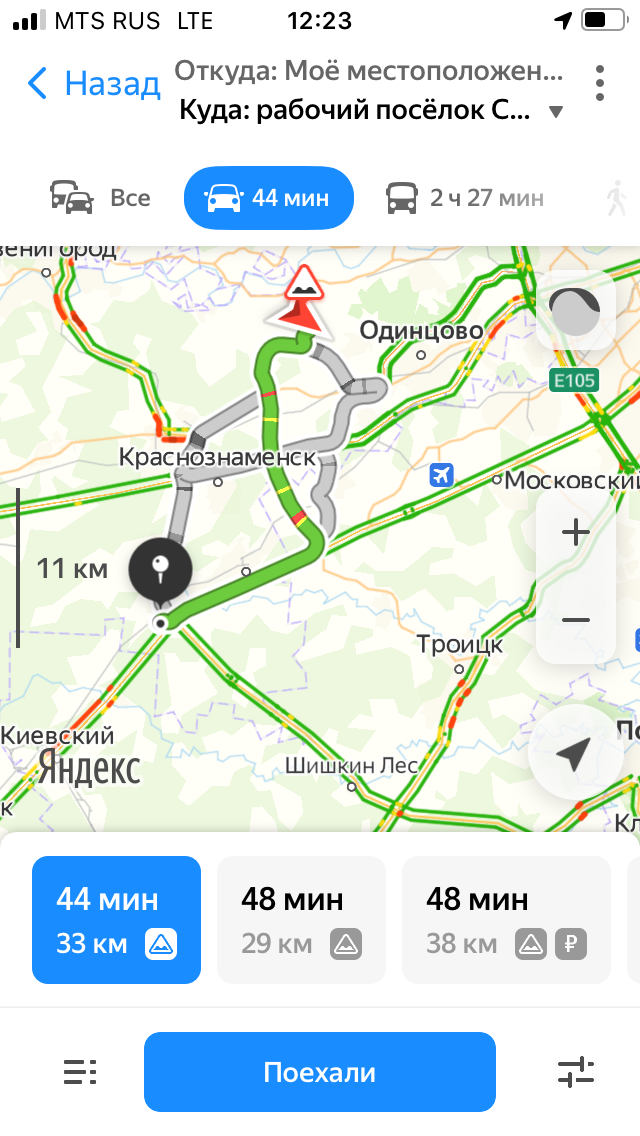Image resolution: width=640 pixels, height=1136 pixels.
Task: Tap the road bump warning sign on the map
Action: tap(303, 283)
